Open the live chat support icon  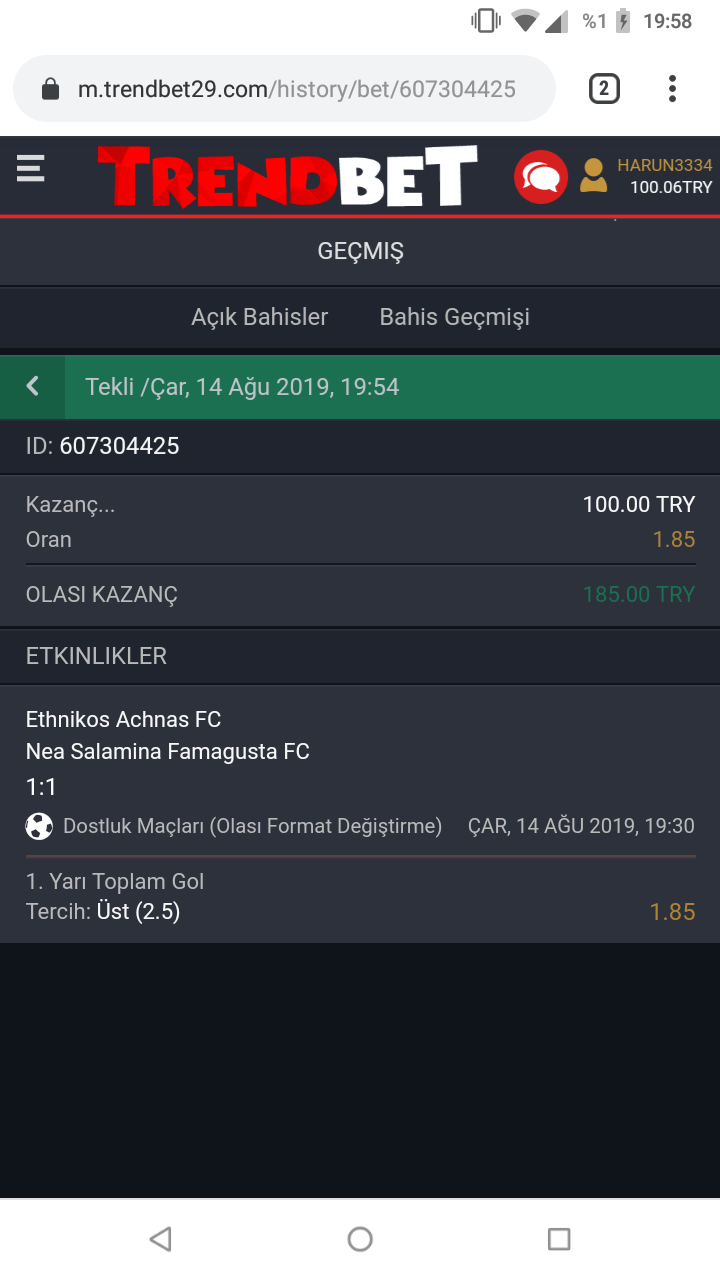541,177
